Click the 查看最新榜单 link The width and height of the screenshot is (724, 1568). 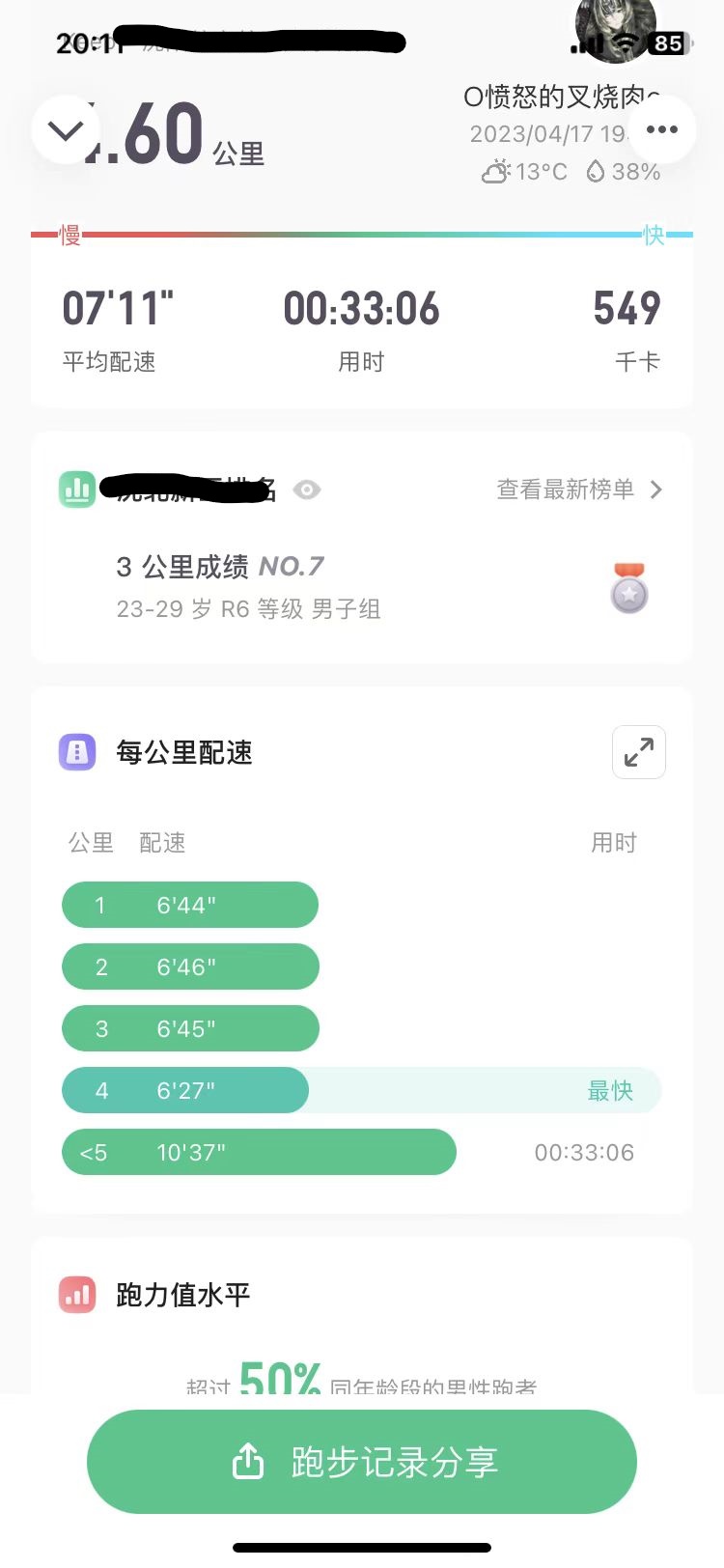tap(563, 490)
